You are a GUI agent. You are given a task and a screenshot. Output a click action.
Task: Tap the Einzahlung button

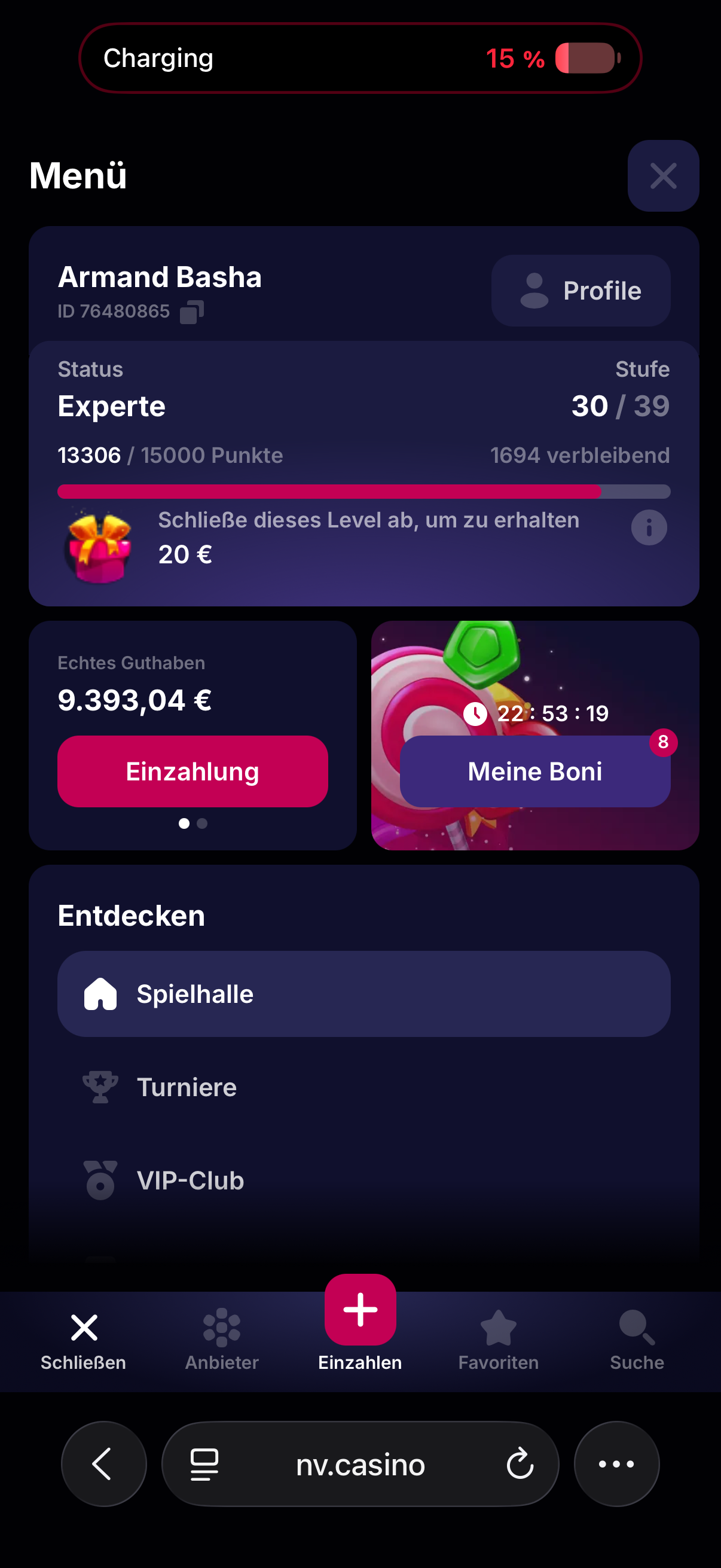pos(193,771)
